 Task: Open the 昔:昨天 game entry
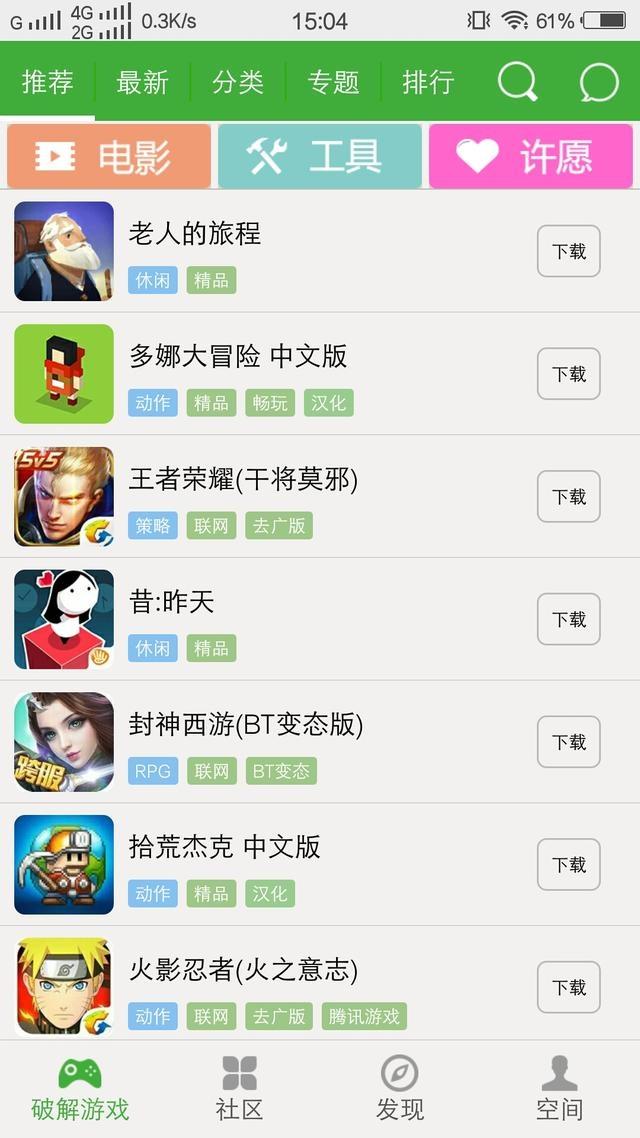coord(172,602)
